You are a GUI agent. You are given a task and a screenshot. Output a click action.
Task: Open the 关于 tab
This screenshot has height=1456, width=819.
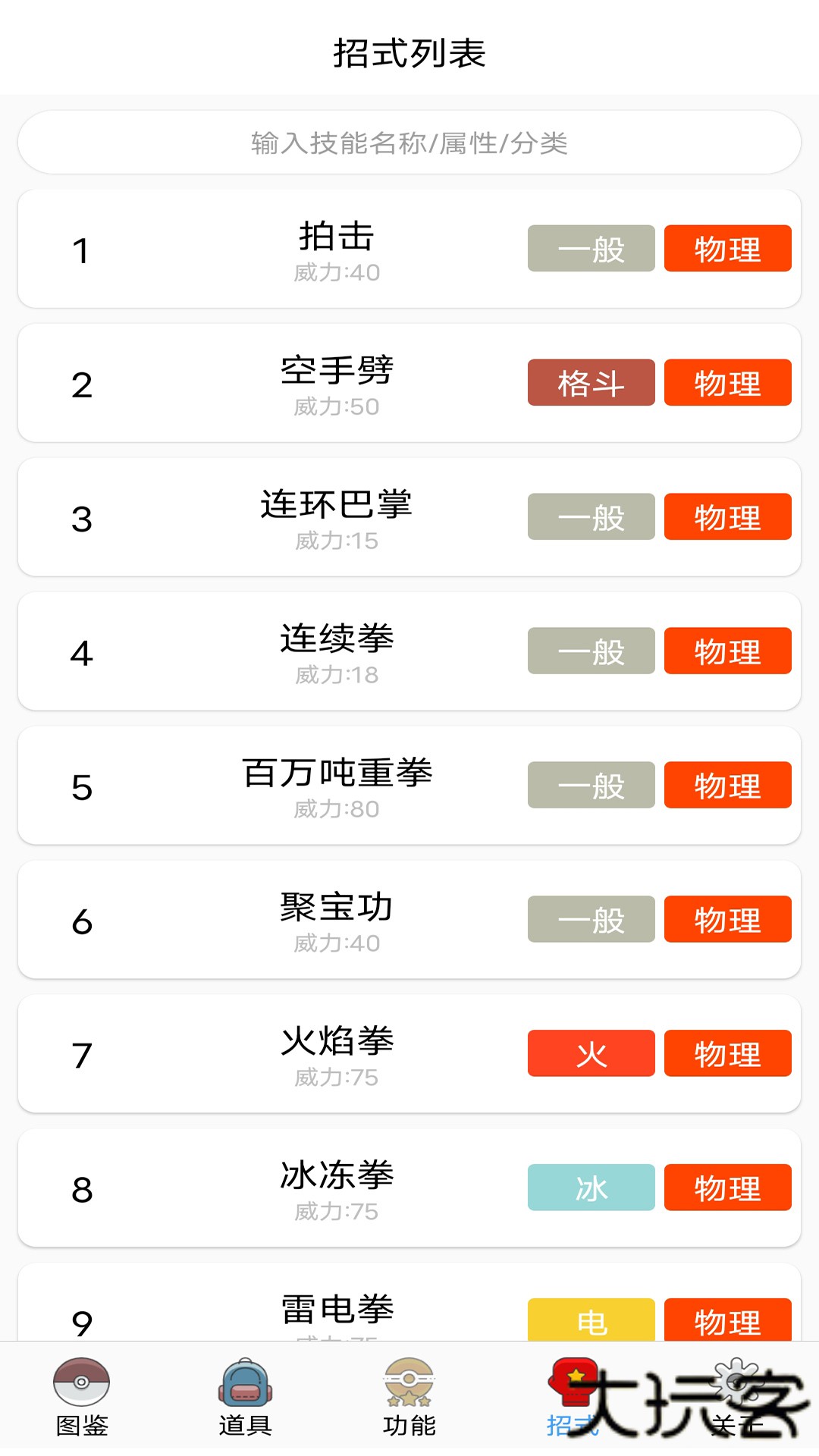click(736, 1397)
